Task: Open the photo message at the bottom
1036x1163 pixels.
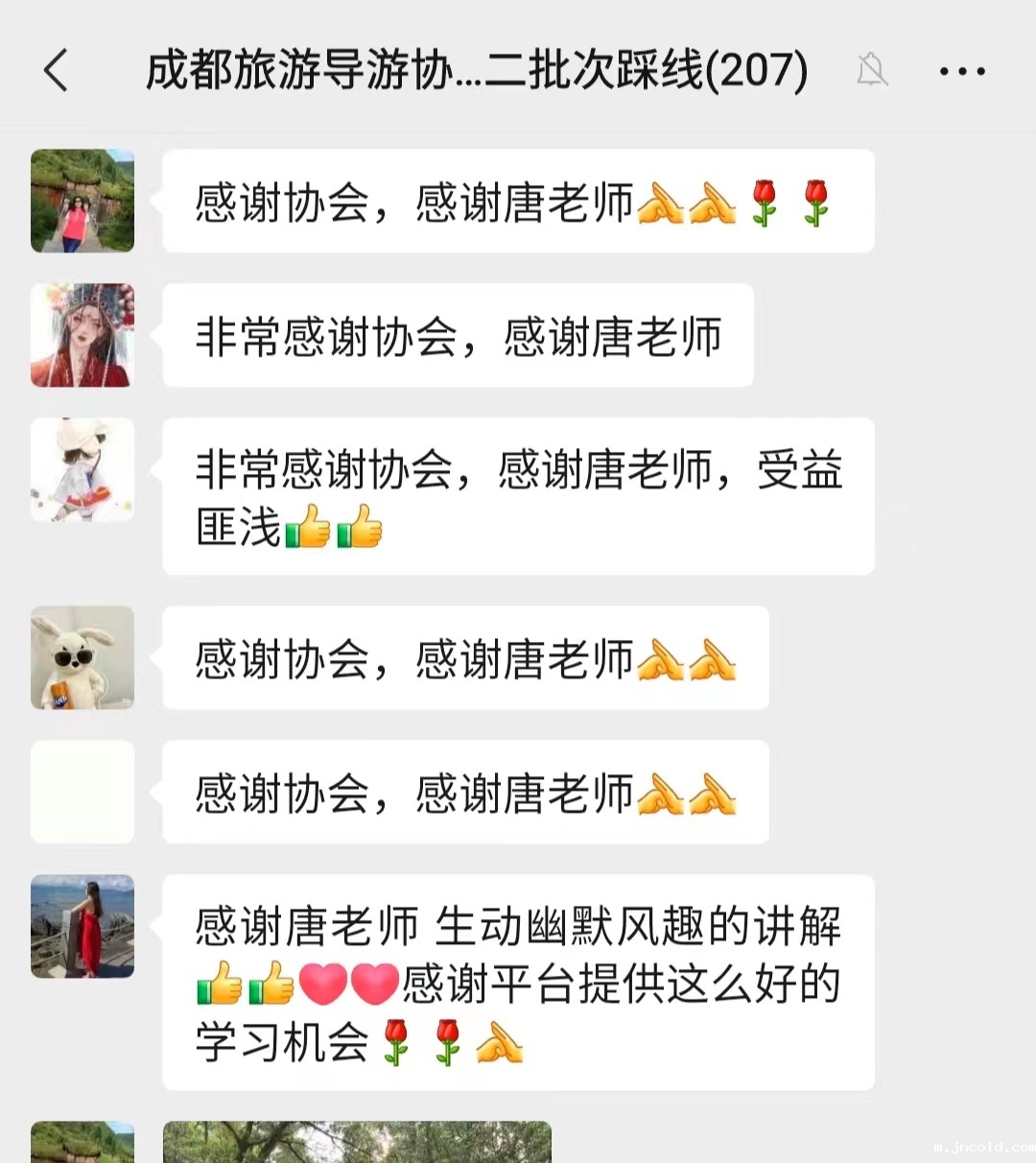Action: click(357, 1142)
